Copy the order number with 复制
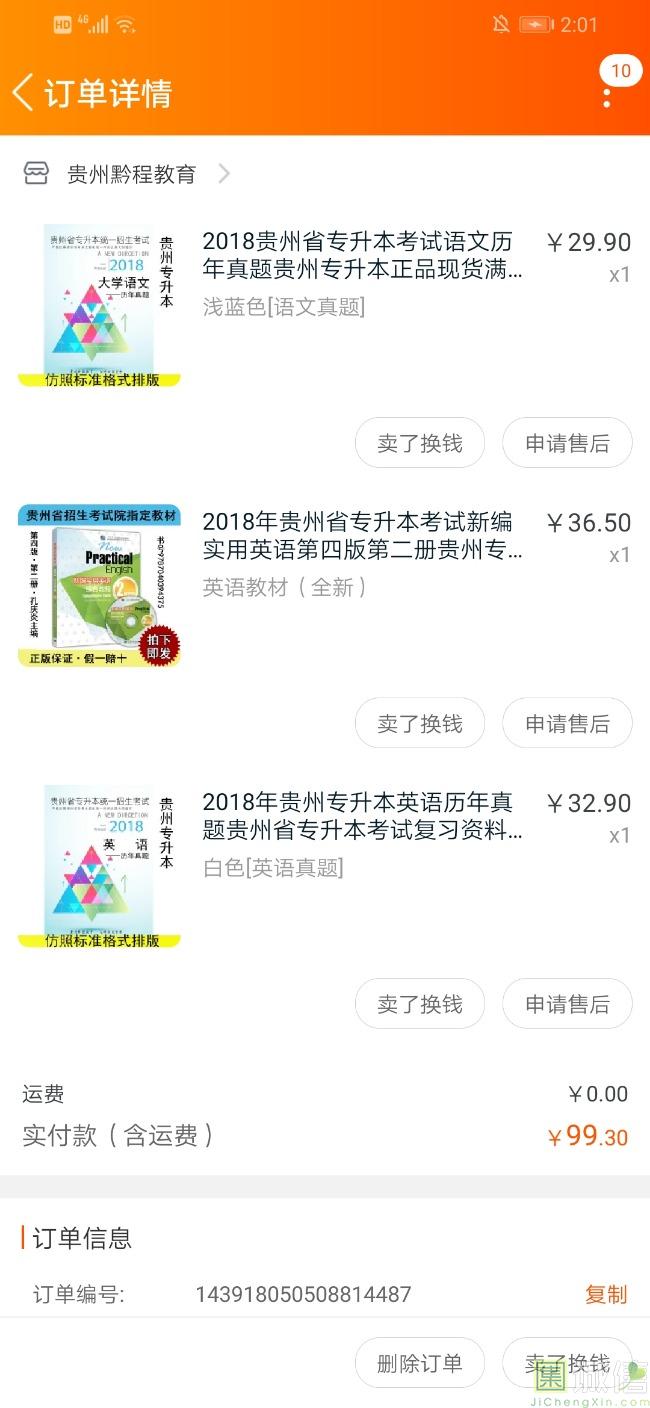650x1408 pixels. pos(605,1294)
